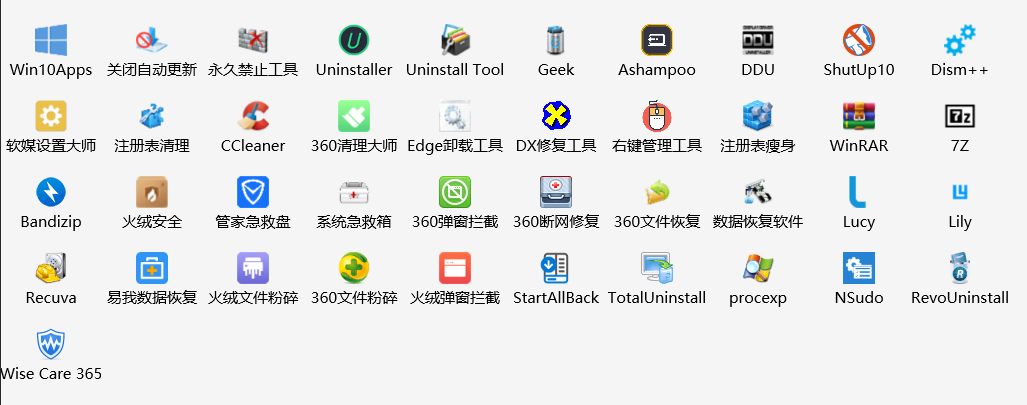
Task: Launch Recuva recovery tool
Action: 51,268
